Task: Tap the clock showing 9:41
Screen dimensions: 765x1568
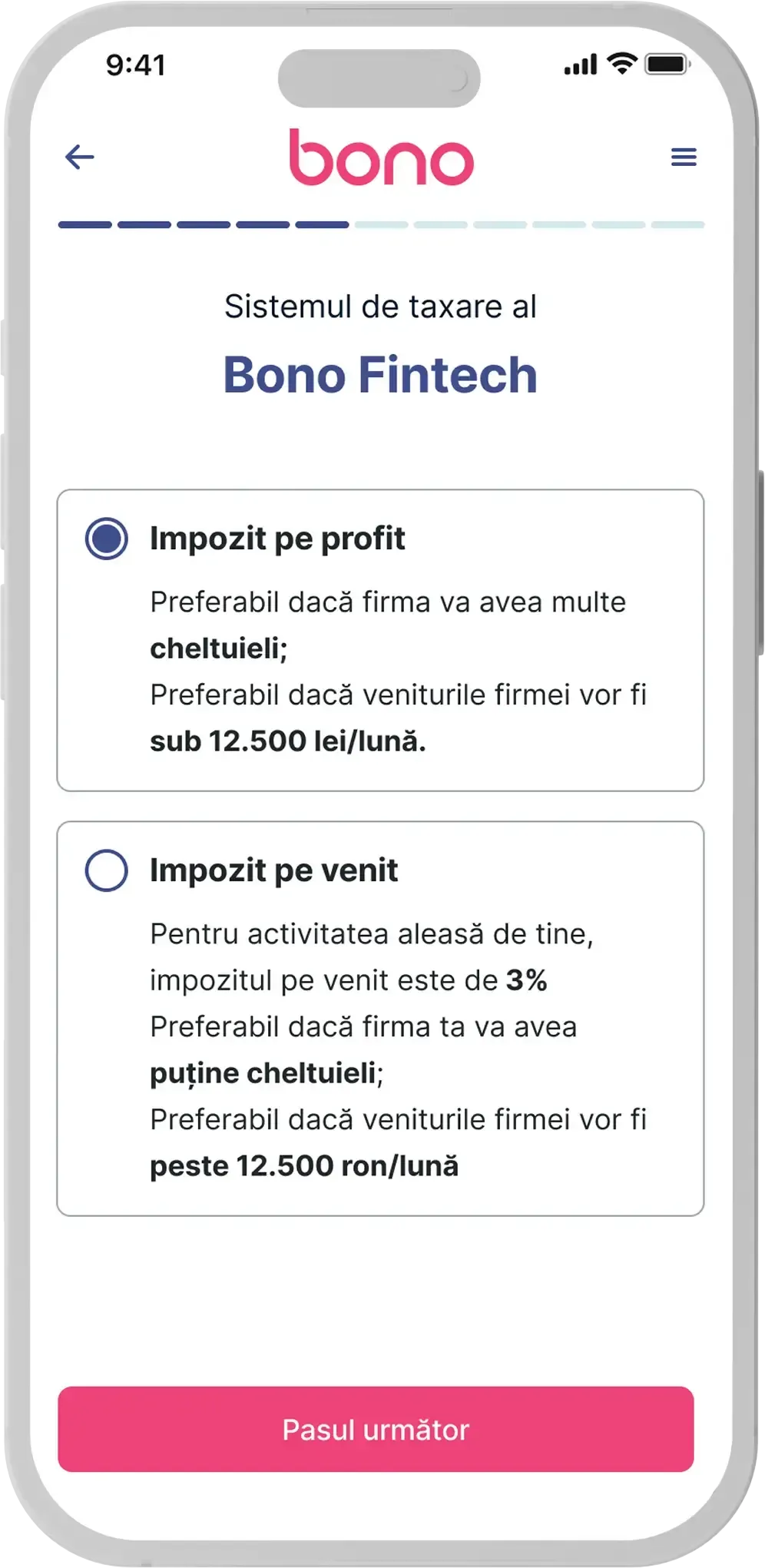Action: pyautogui.click(x=135, y=66)
